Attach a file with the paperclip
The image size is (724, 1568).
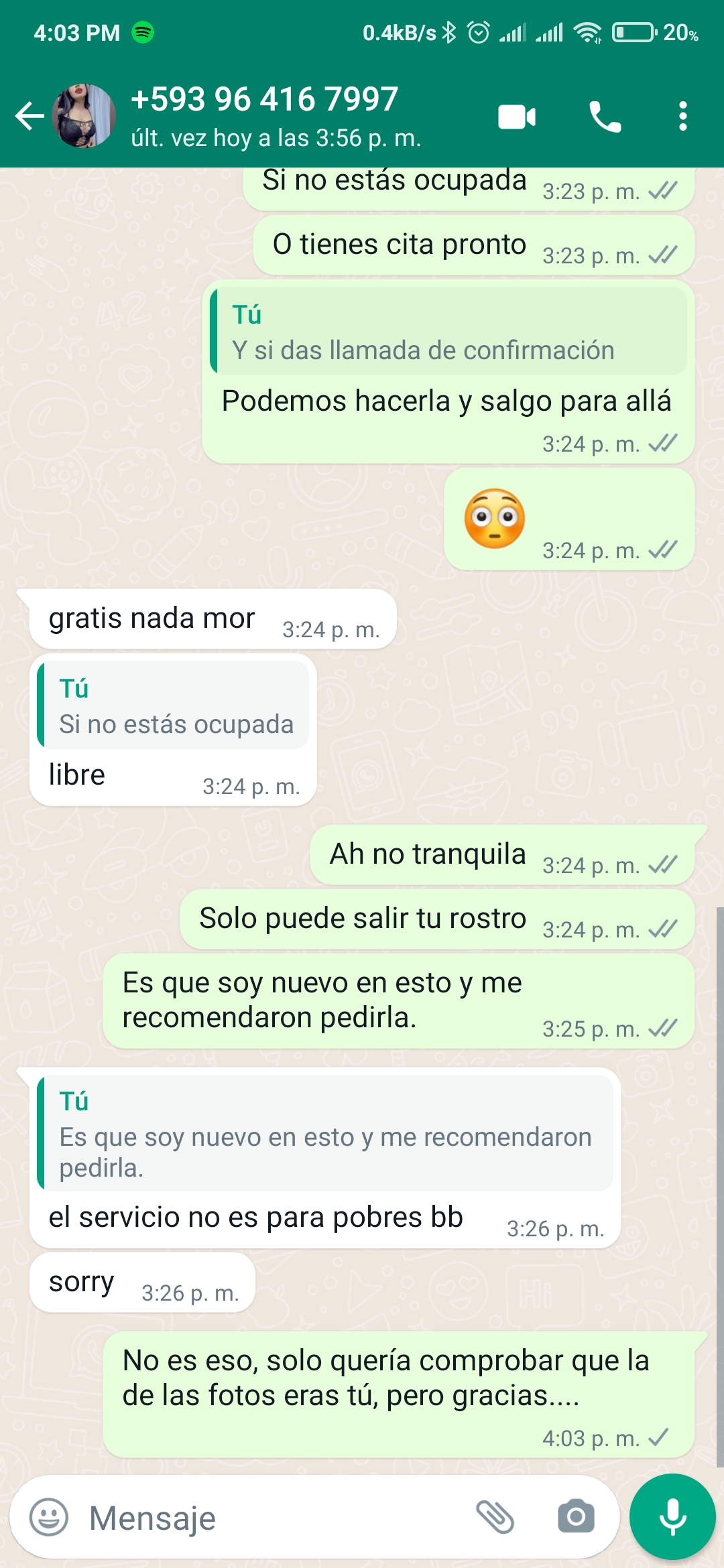[495, 1517]
